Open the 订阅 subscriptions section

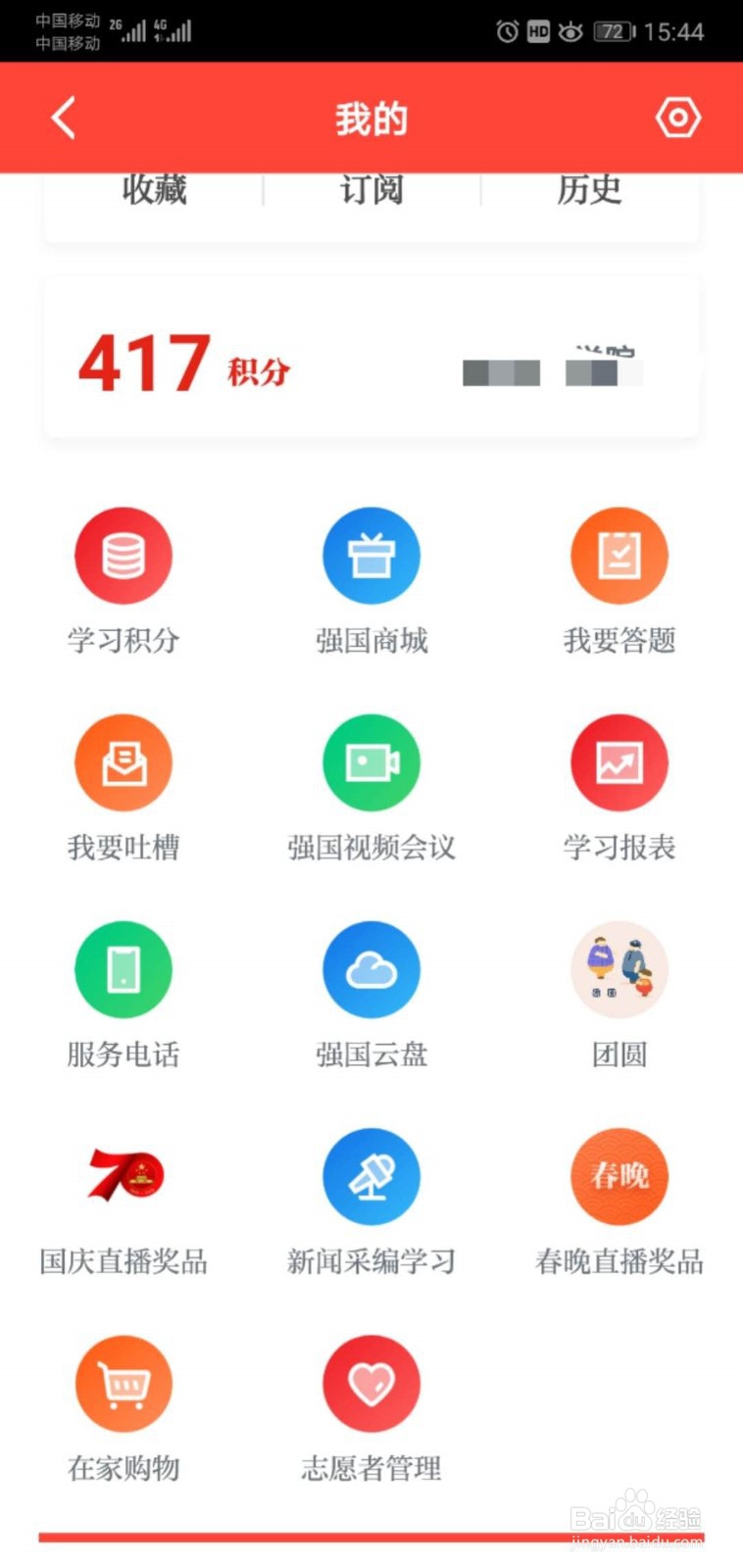pos(371,189)
